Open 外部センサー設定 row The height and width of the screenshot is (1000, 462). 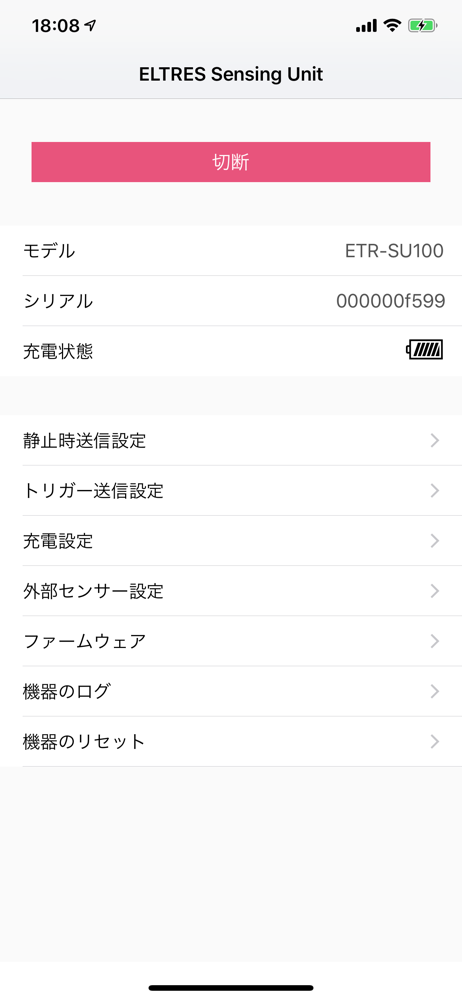point(231,591)
